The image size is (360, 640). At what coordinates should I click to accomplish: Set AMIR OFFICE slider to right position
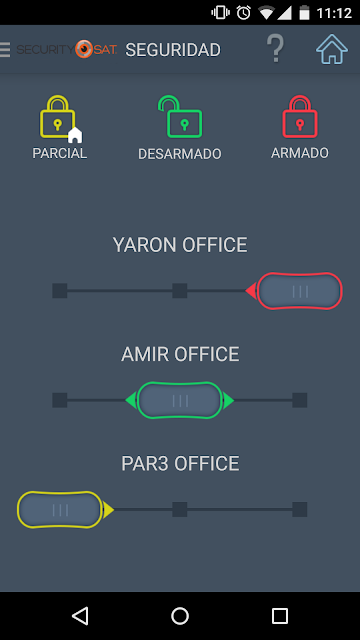pos(300,400)
